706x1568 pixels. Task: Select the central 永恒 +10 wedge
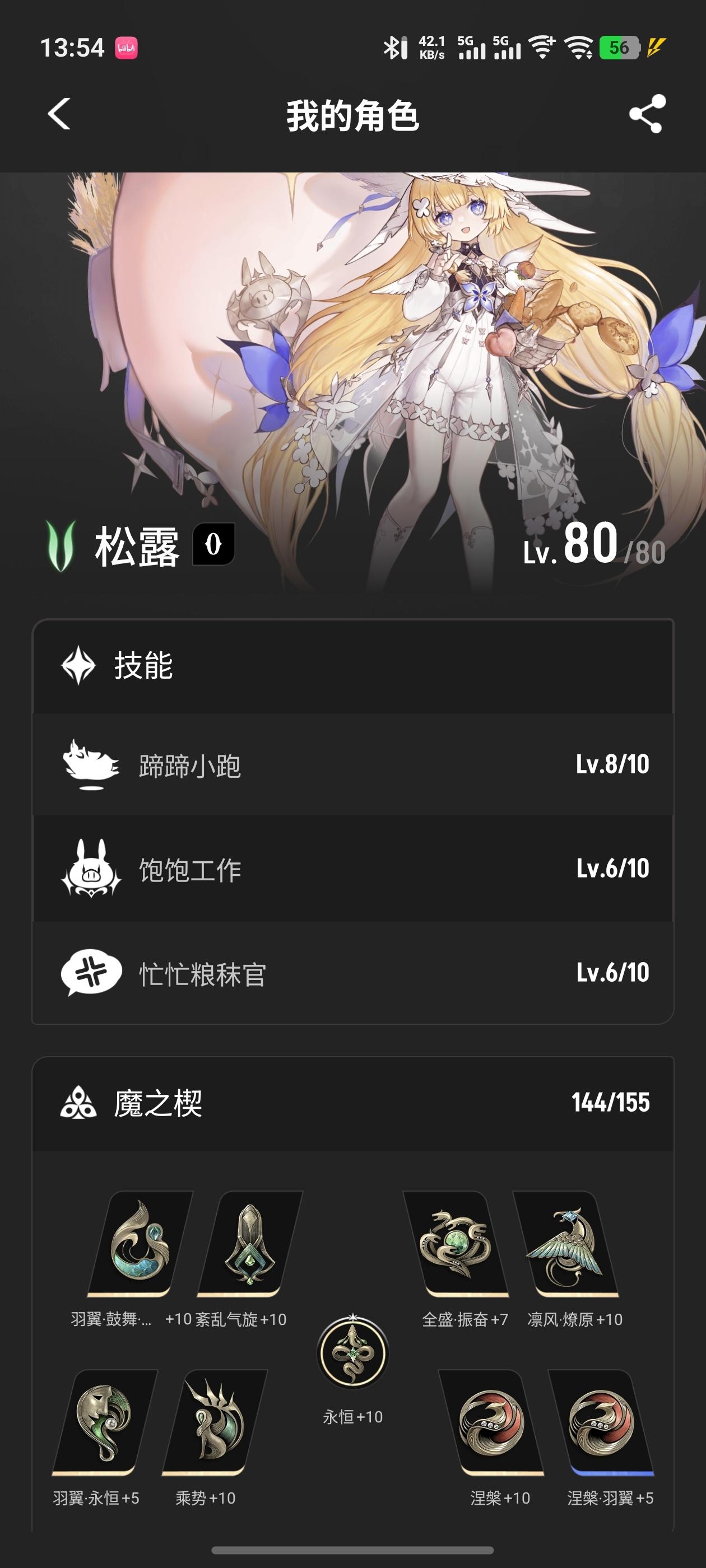point(352,1353)
